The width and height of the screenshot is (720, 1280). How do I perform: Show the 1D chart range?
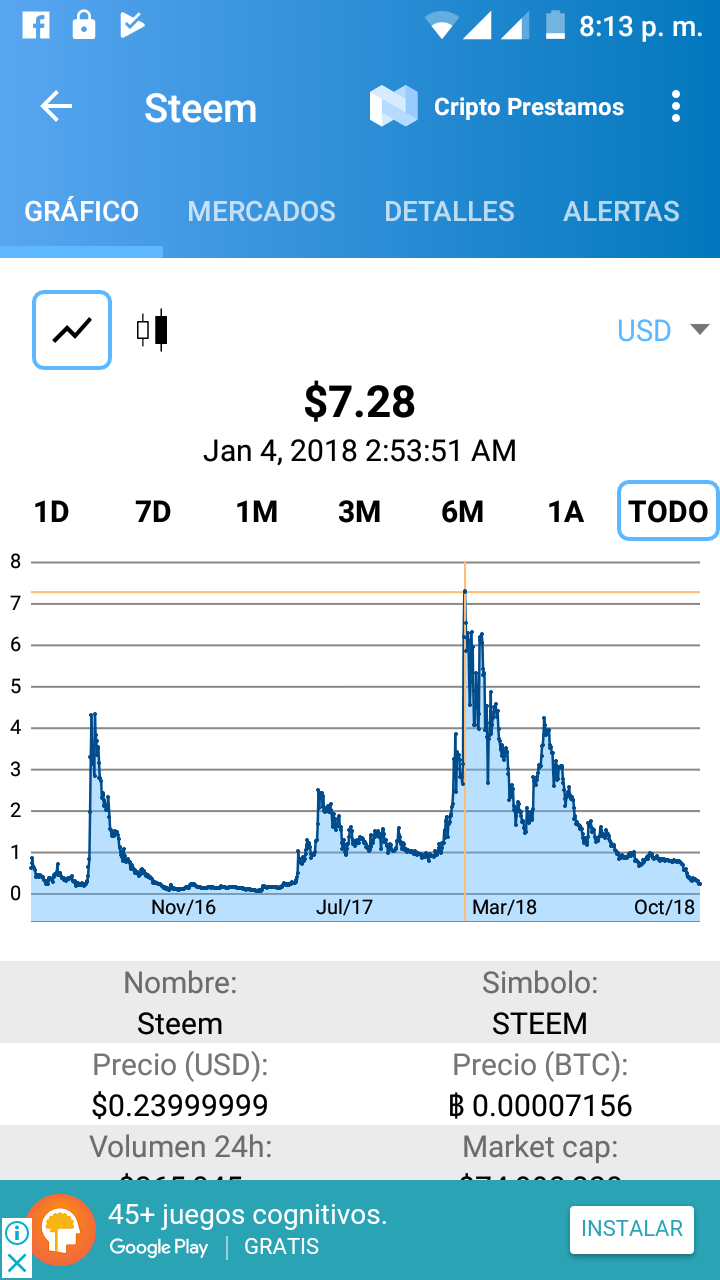51,512
